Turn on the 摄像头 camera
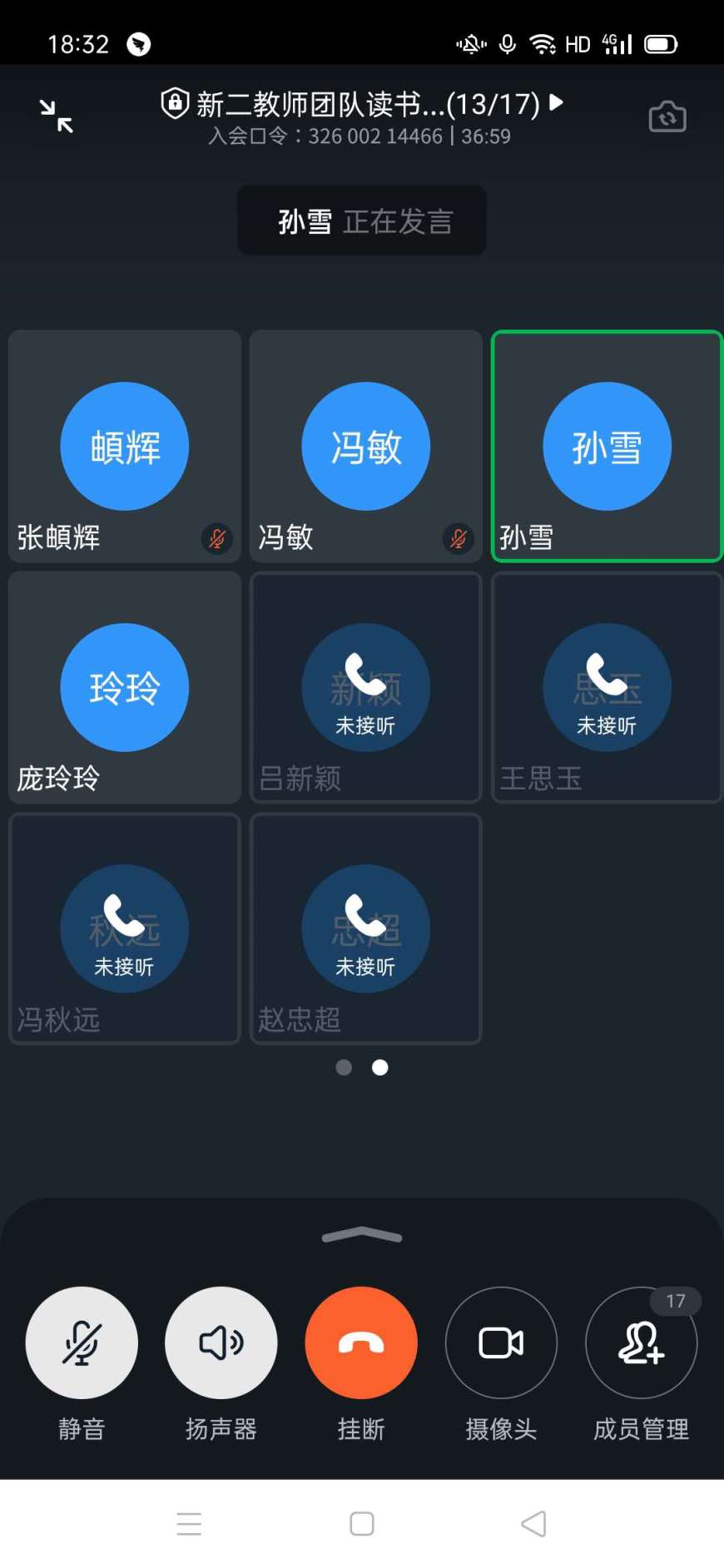This screenshot has width=724, height=1568. click(501, 1342)
